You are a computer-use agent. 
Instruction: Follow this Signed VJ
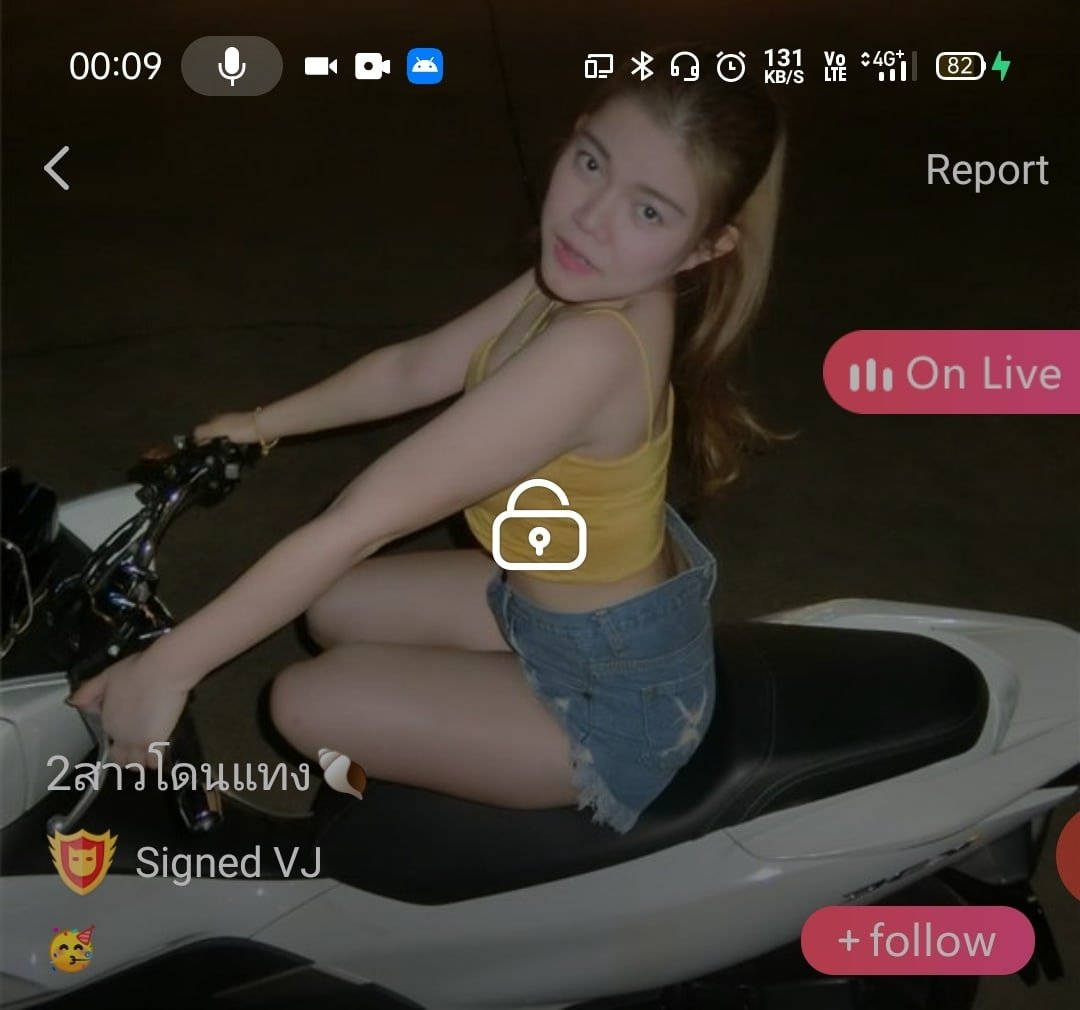tap(917, 941)
